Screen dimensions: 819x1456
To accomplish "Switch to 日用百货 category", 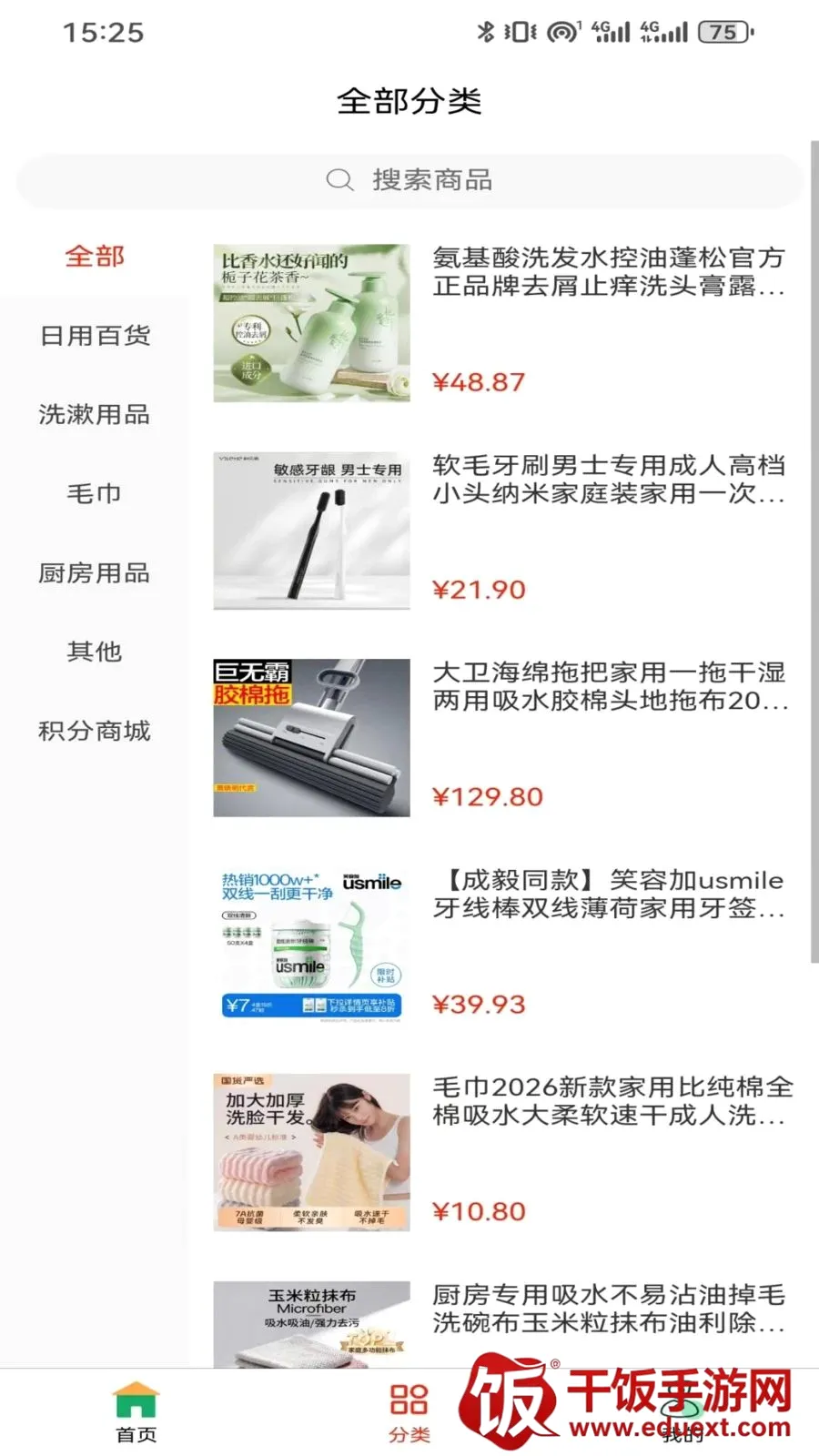I will tap(94, 336).
